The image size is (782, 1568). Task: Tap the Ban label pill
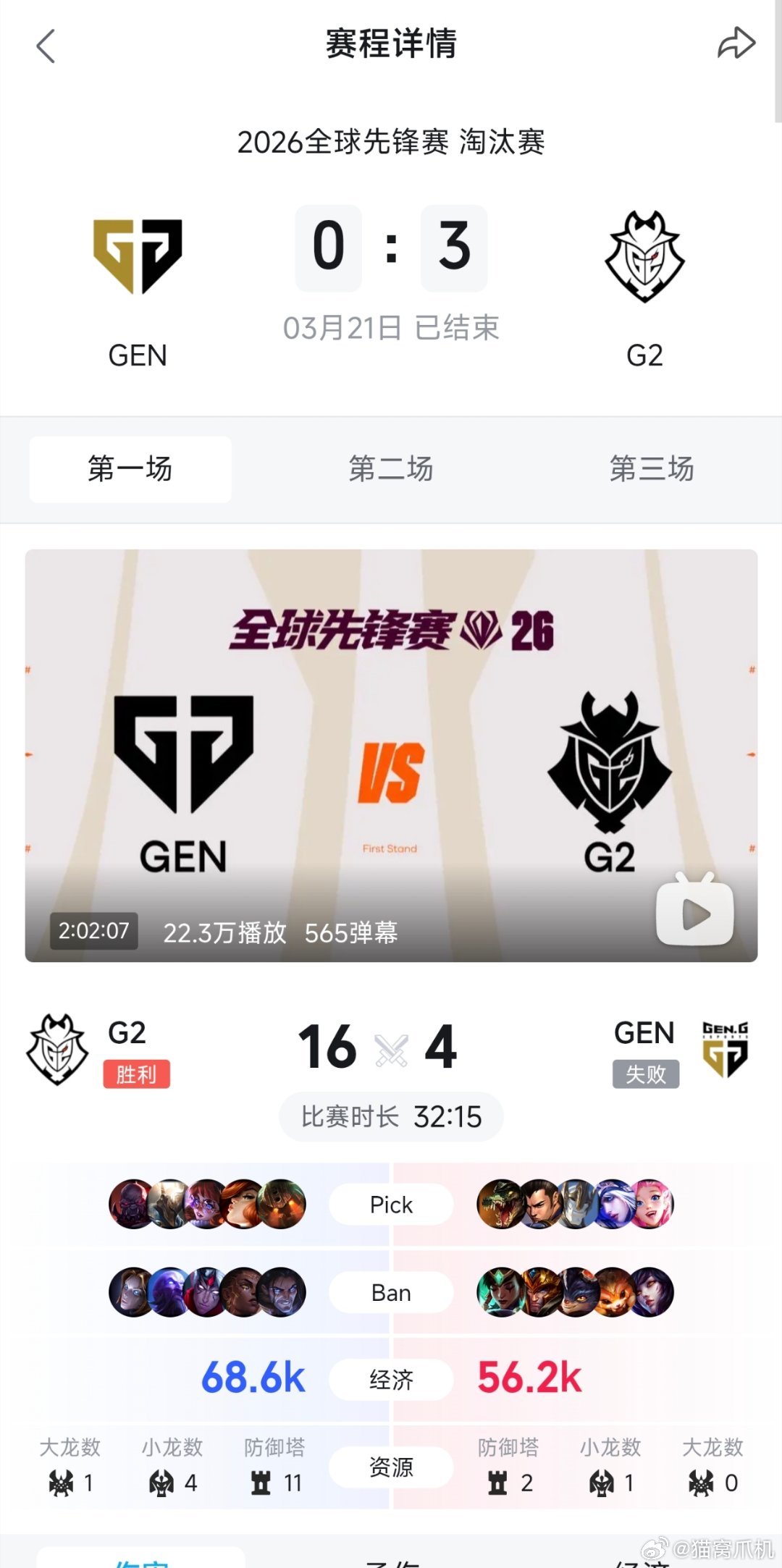[x=390, y=1292]
